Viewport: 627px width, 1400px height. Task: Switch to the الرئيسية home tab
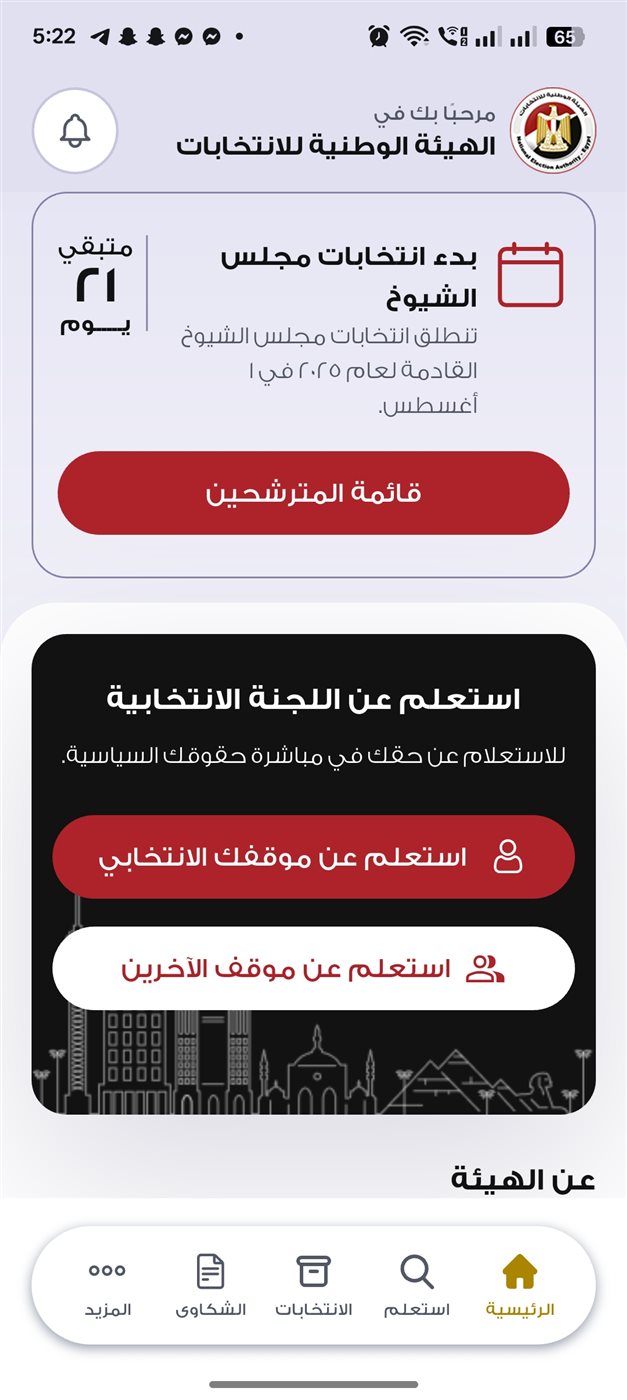tap(519, 1285)
